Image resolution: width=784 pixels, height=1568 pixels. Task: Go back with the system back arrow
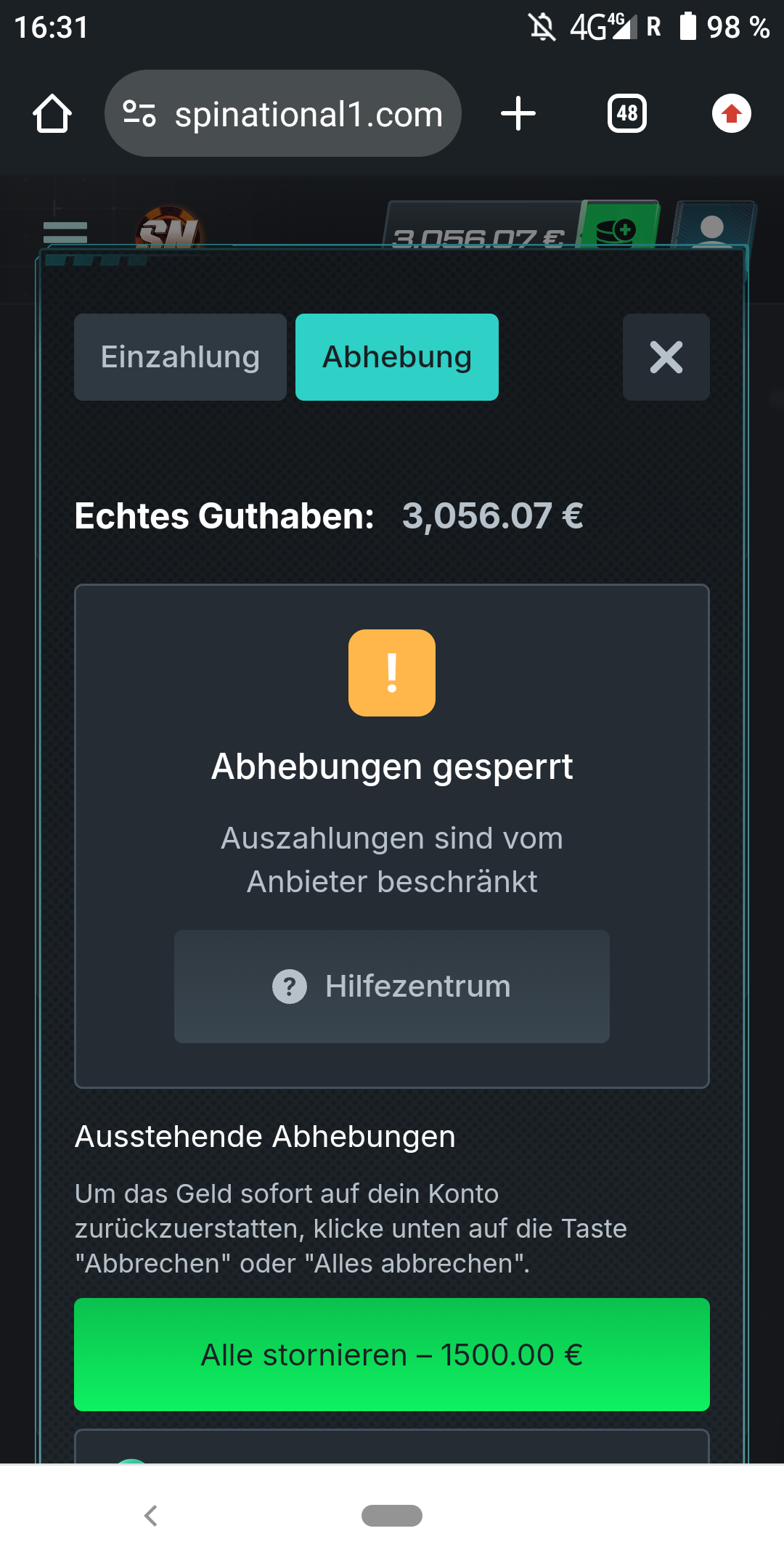click(151, 1516)
